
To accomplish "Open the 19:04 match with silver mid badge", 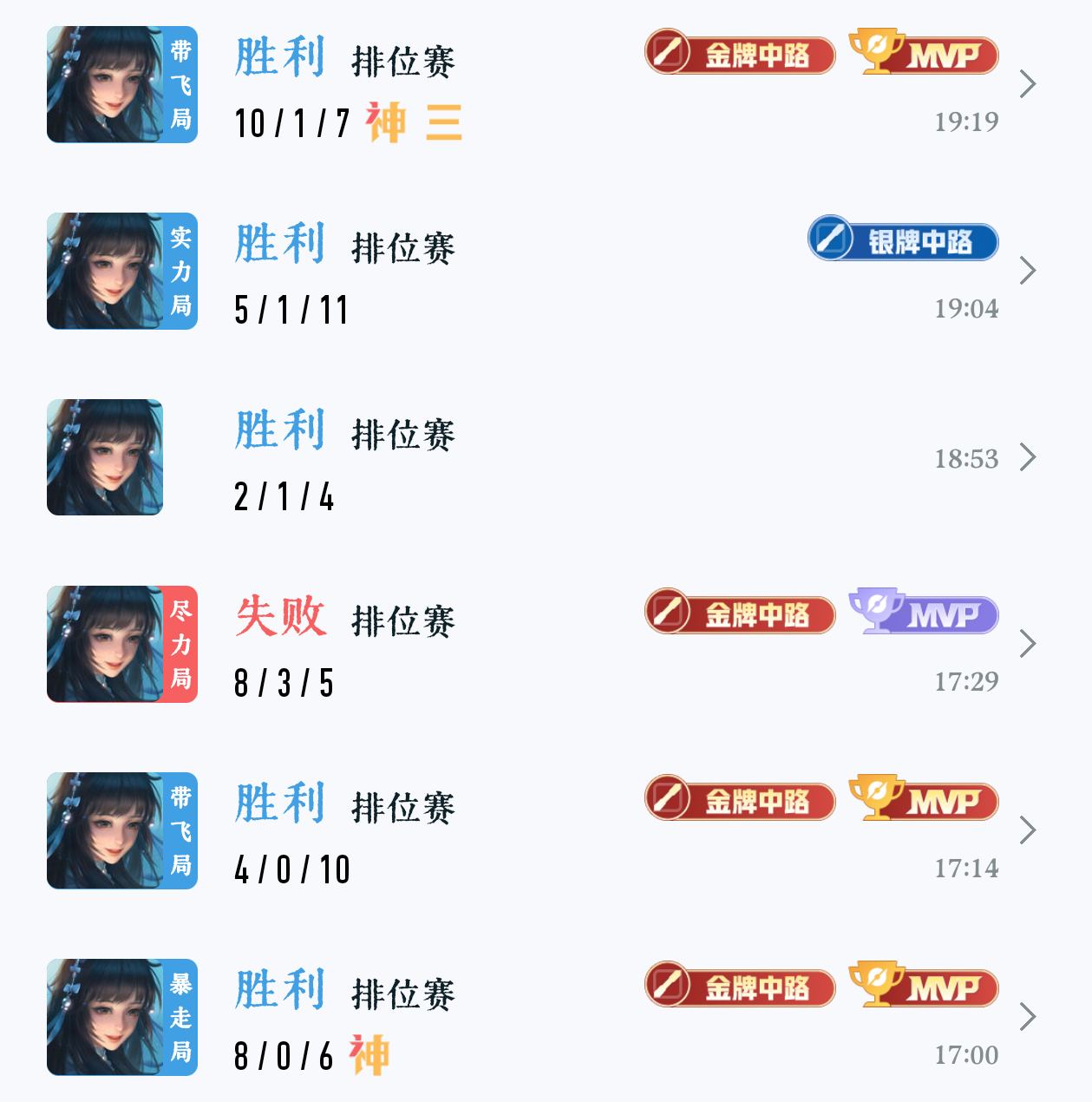I will click(1028, 271).
